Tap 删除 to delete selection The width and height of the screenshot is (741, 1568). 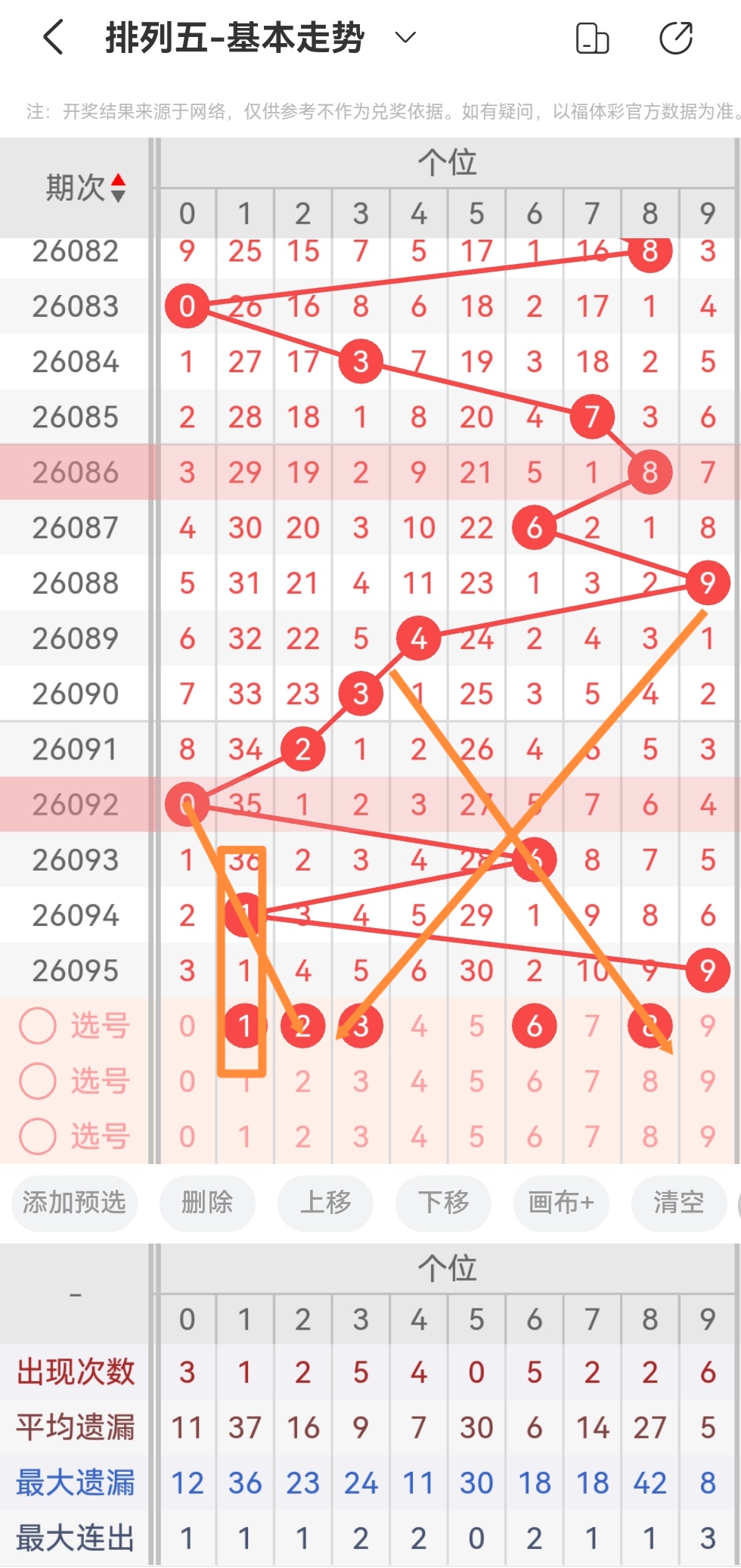(207, 1203)
